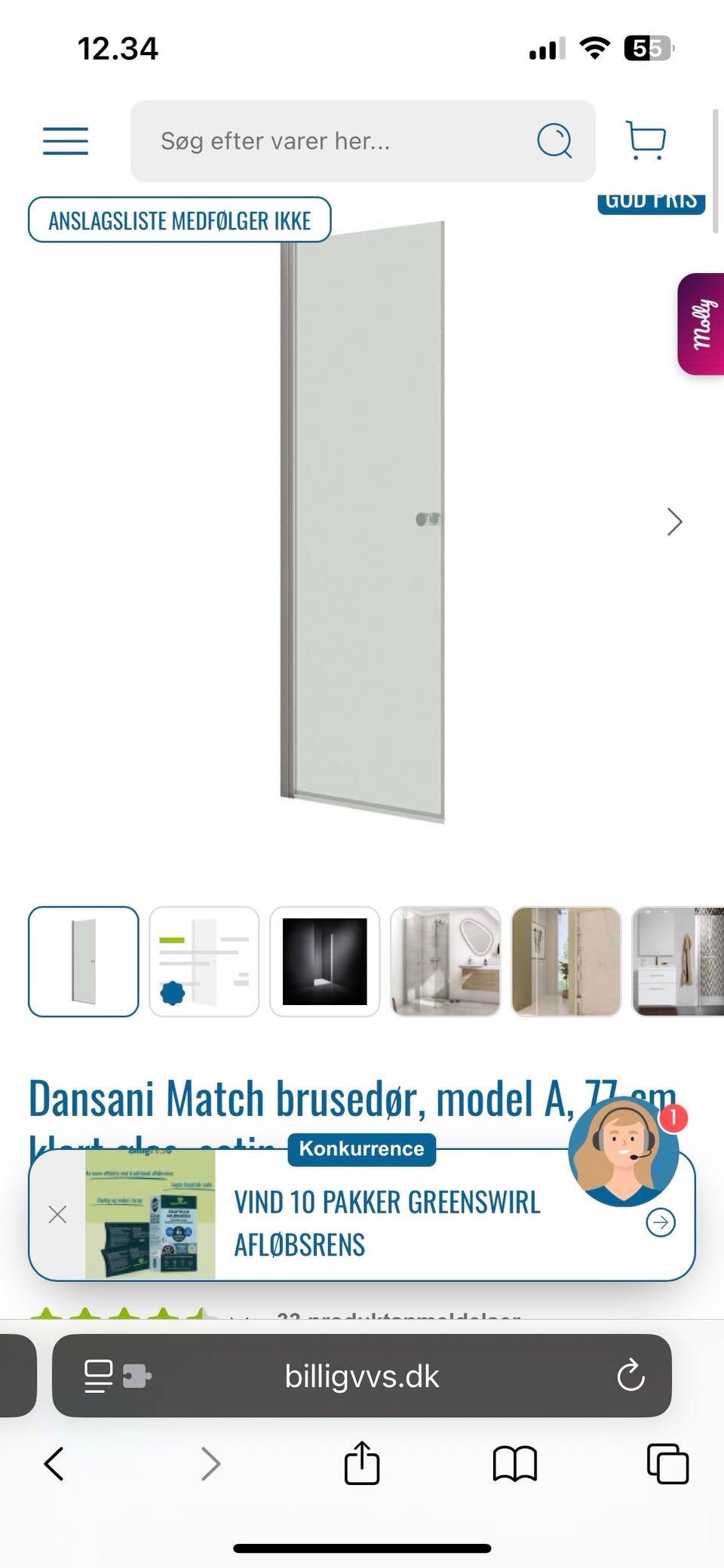Tap the search field for products
The image size is (724, 1568).
pos(363,141)
